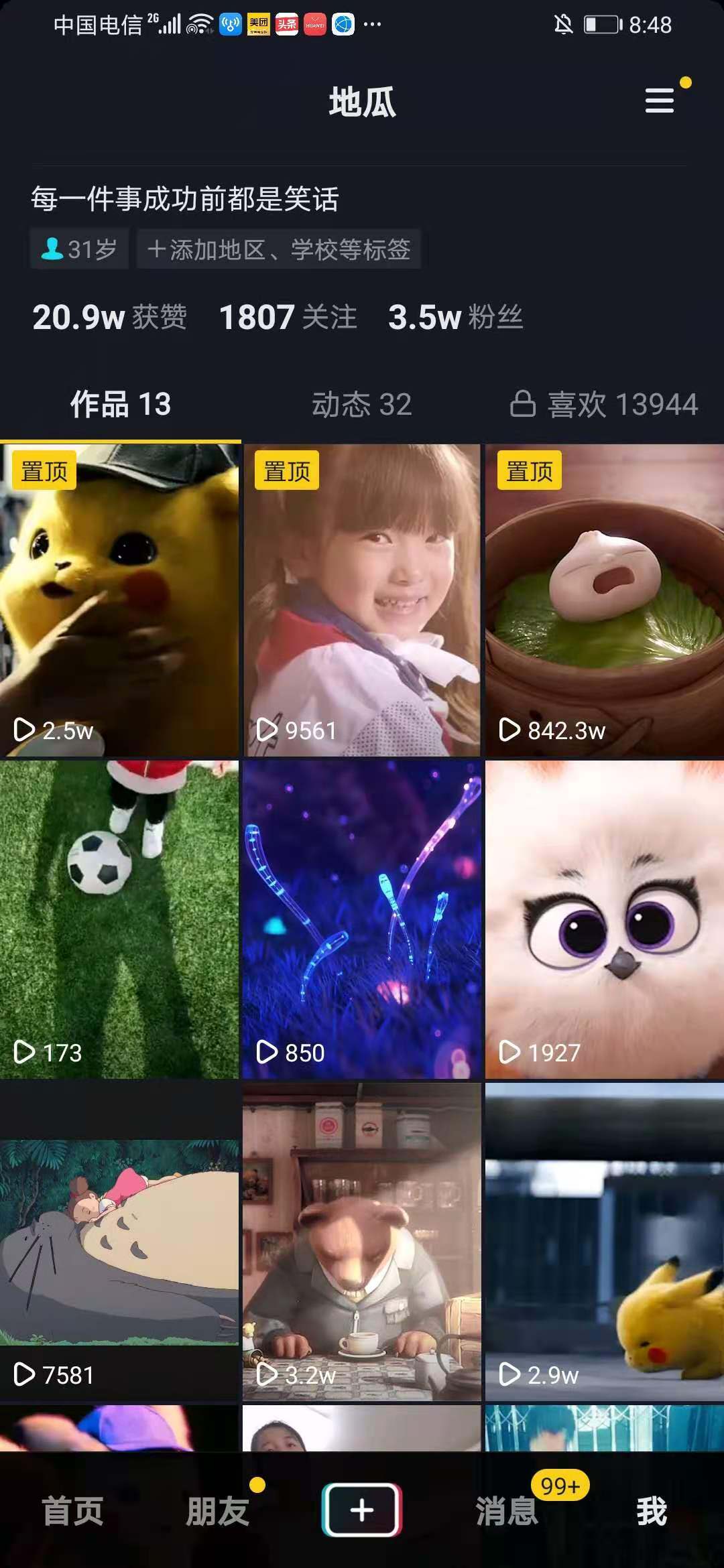Add region and school tags
Screen dimensions: 724x1568
(x=279, y=249)
